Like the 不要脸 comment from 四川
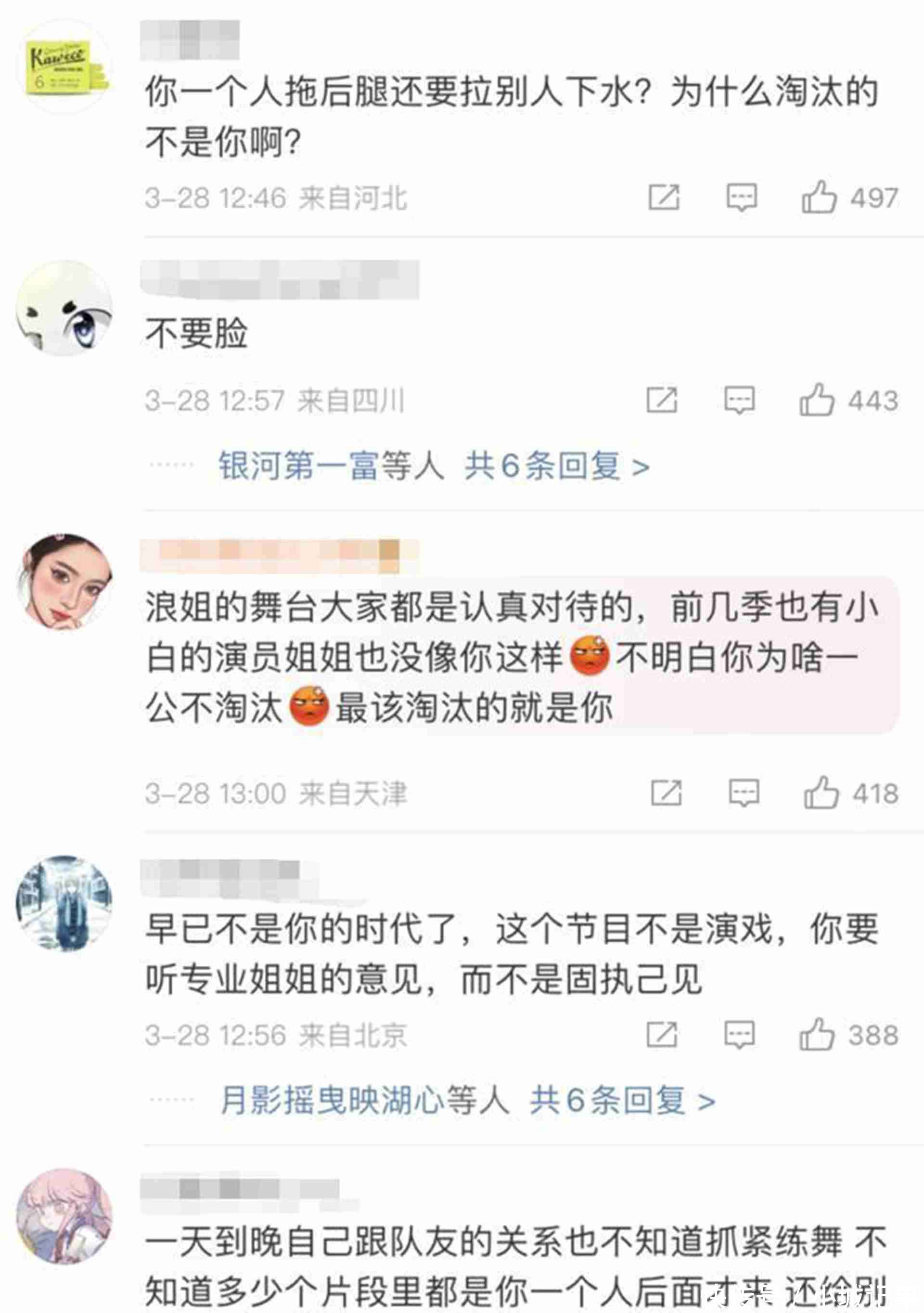 (817, 400)
